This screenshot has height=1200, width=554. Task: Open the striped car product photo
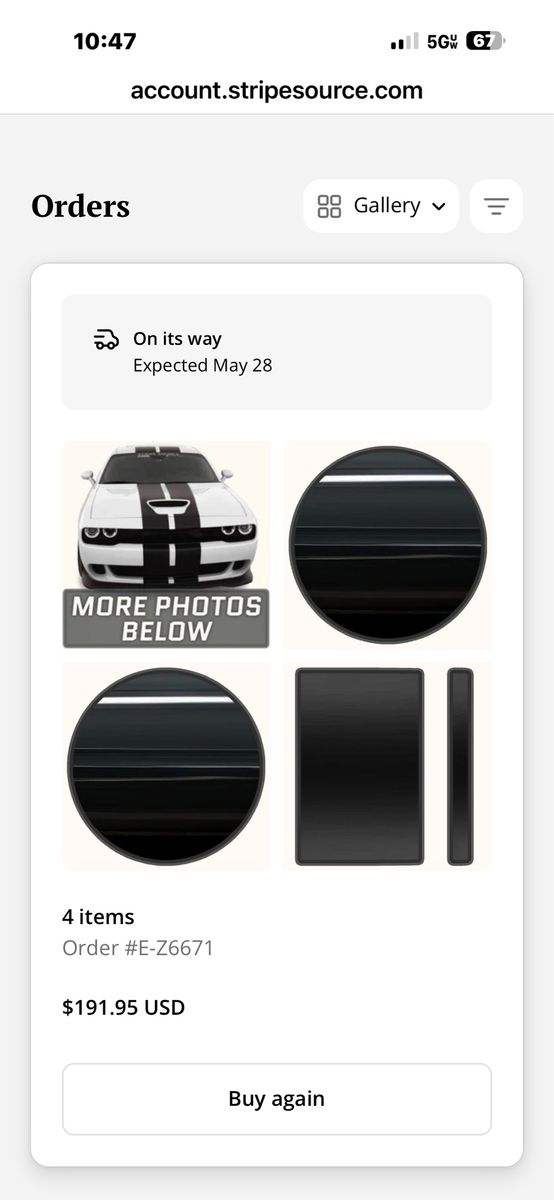click(166, 545)
